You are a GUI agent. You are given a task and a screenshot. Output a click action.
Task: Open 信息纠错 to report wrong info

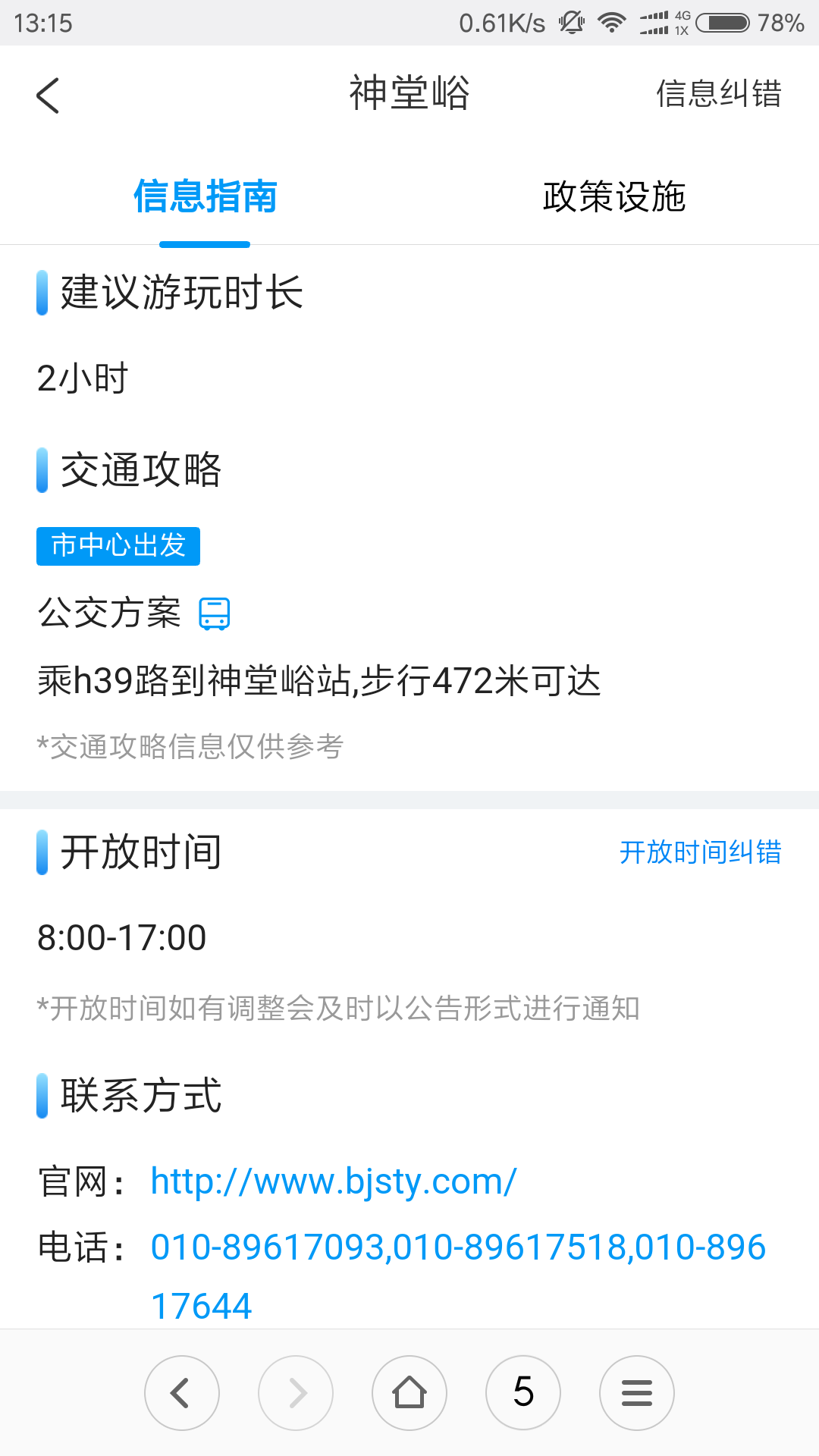click(x=718, y=94)
